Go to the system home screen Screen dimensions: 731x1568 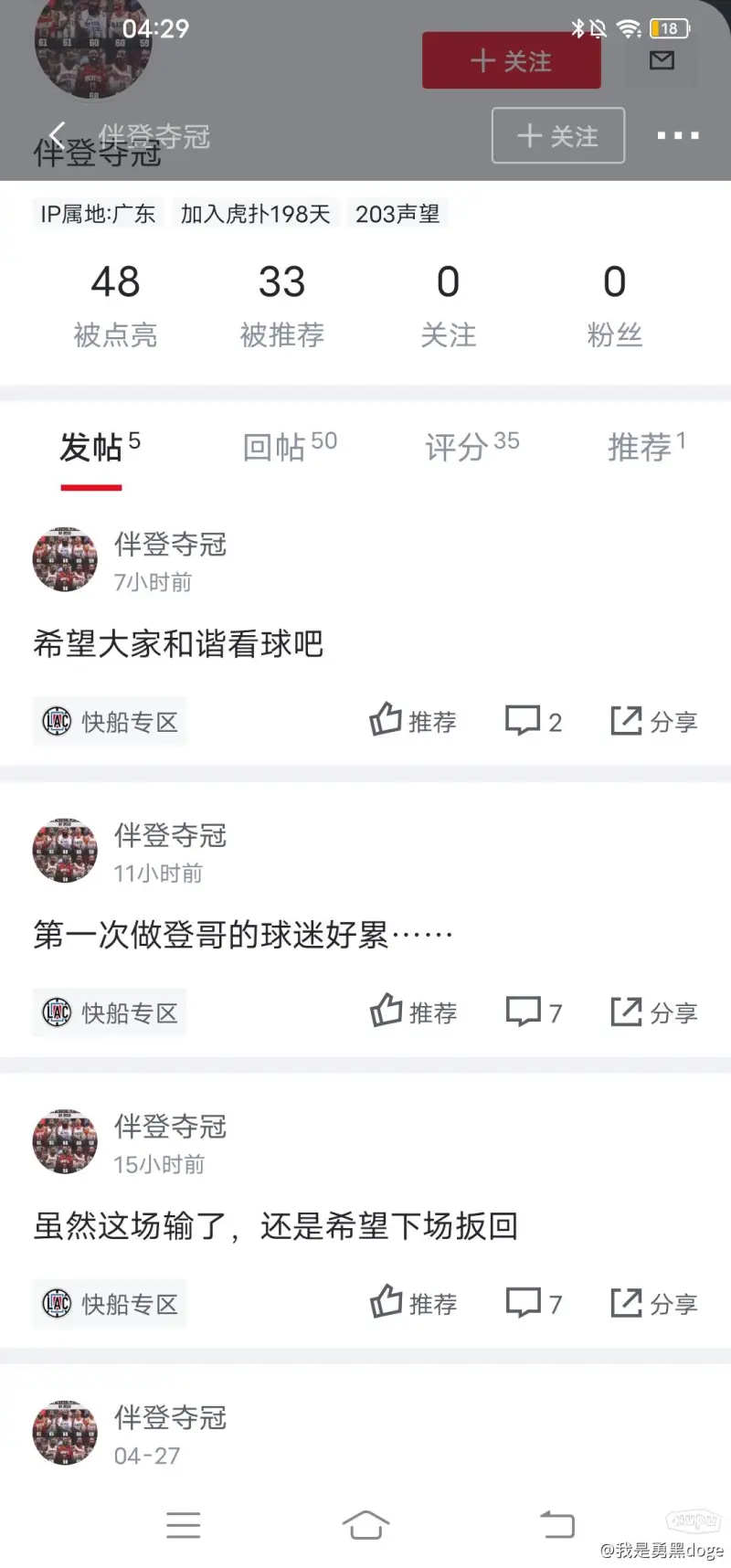(x=365, y=1524)
